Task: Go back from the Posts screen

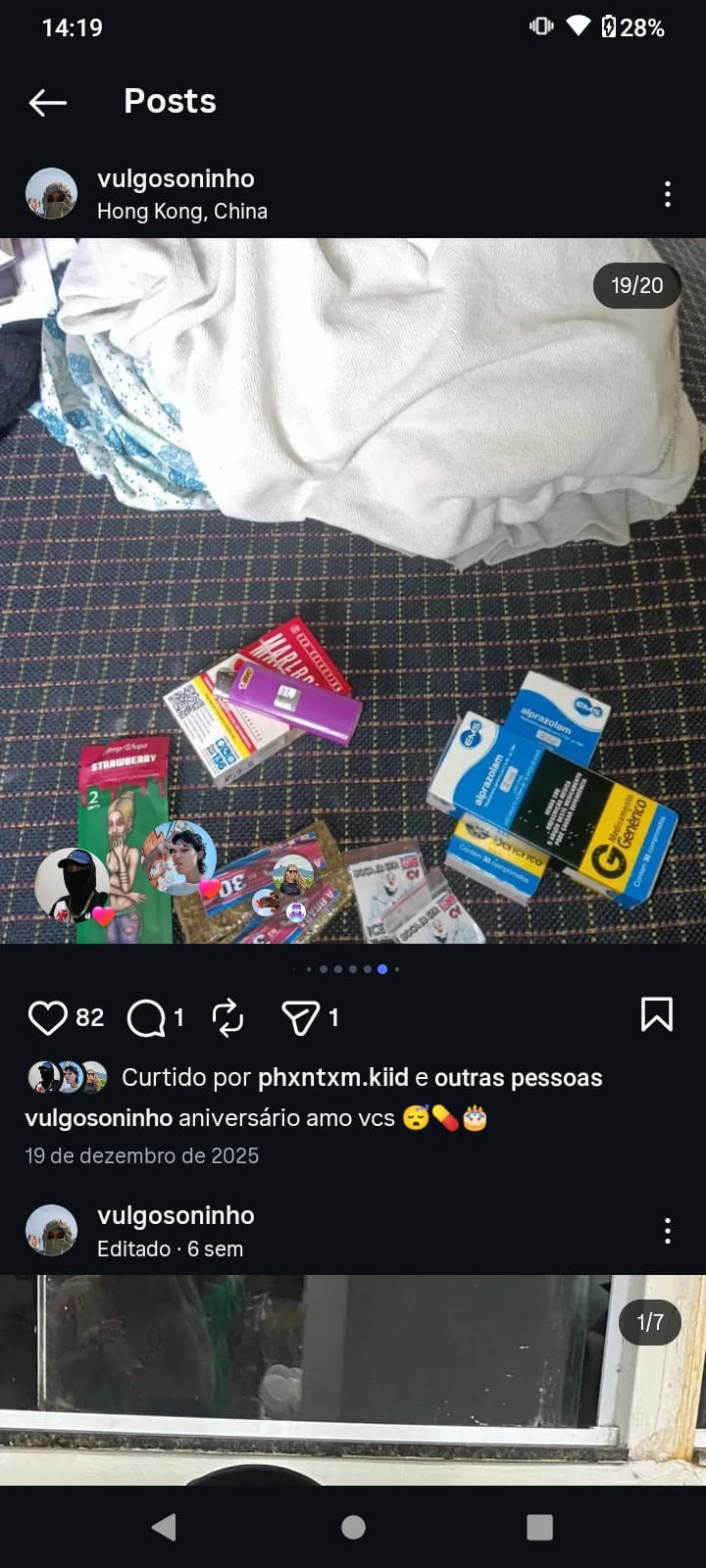Action: click(x=47, y=102)
